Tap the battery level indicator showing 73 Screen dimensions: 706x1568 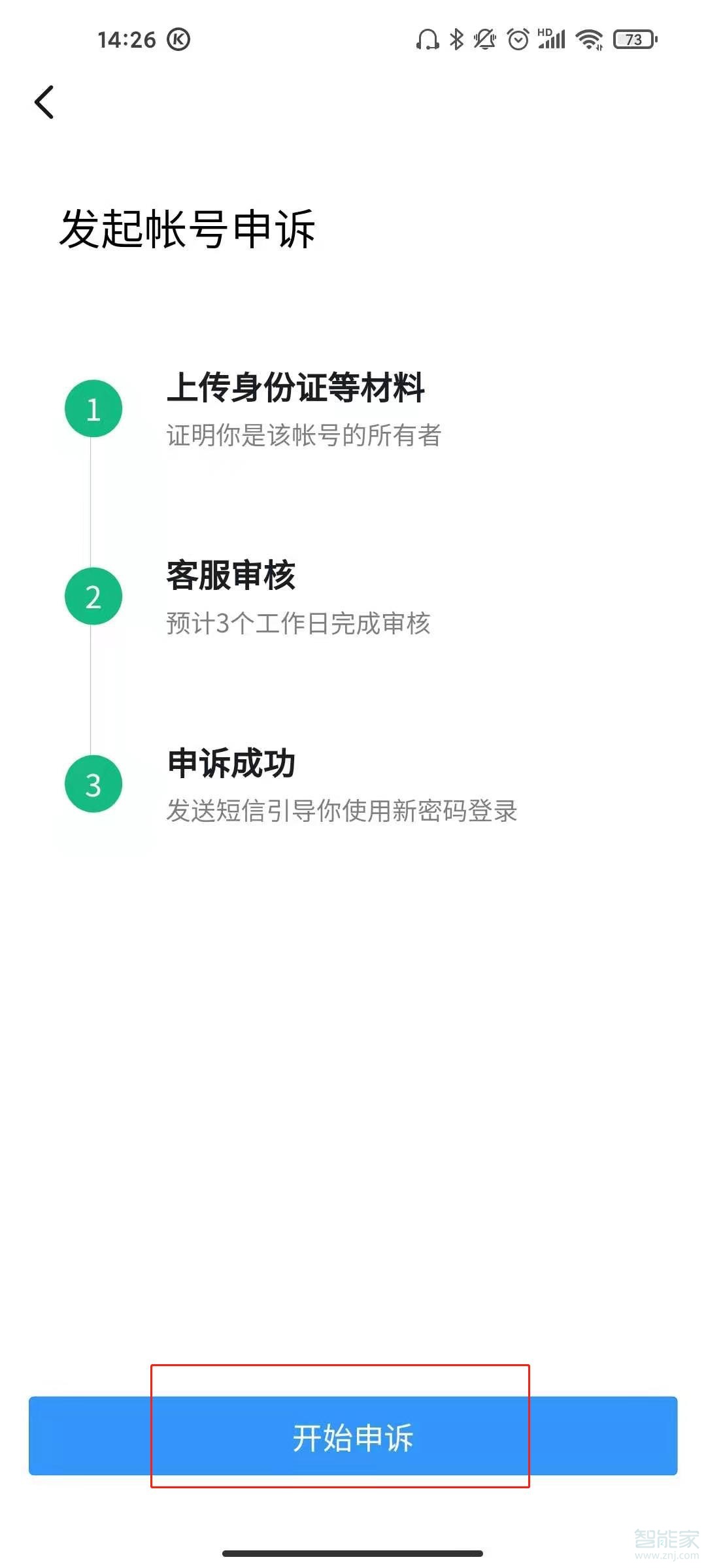pyautogui.click(x=631, y=40)
